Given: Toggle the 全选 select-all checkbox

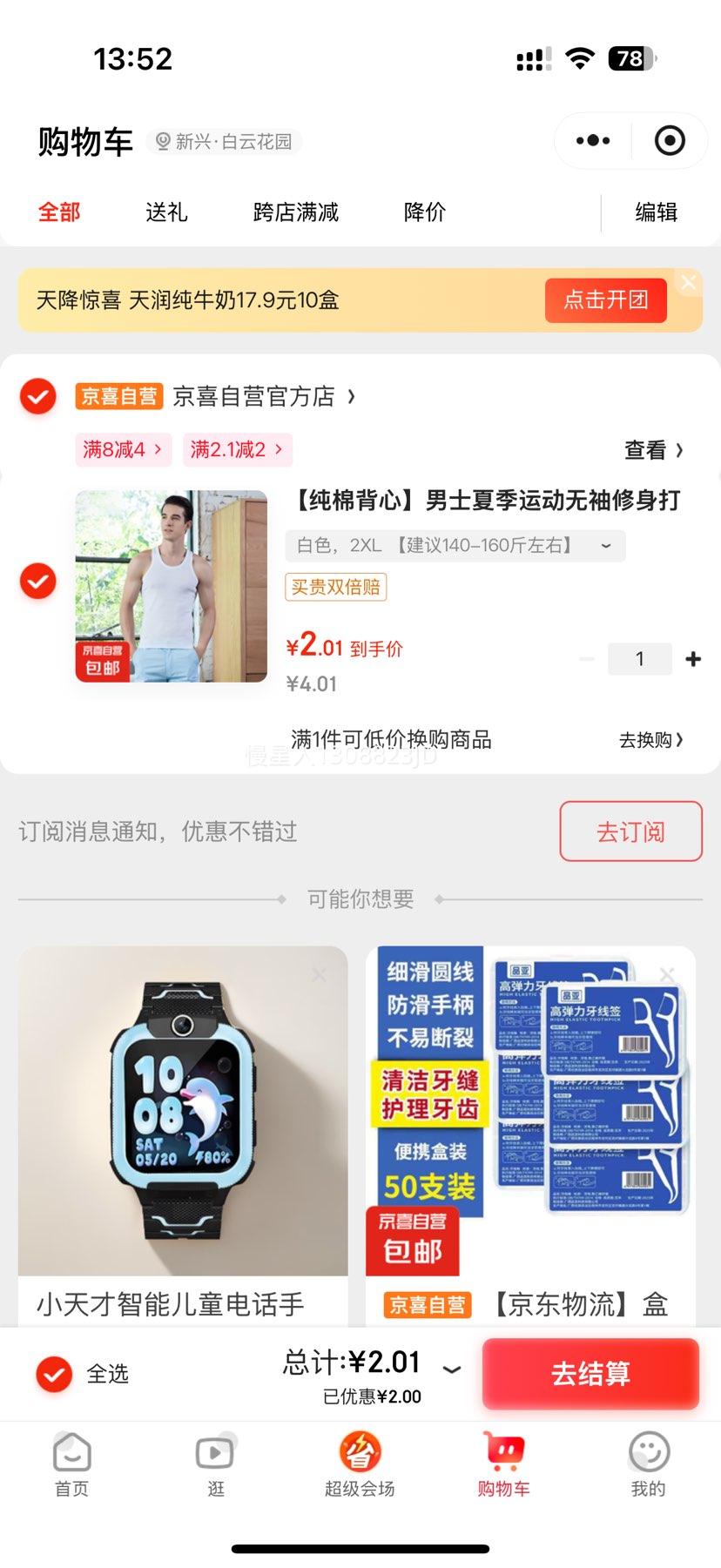Looking at the screenshot, I should (54, 1375).
